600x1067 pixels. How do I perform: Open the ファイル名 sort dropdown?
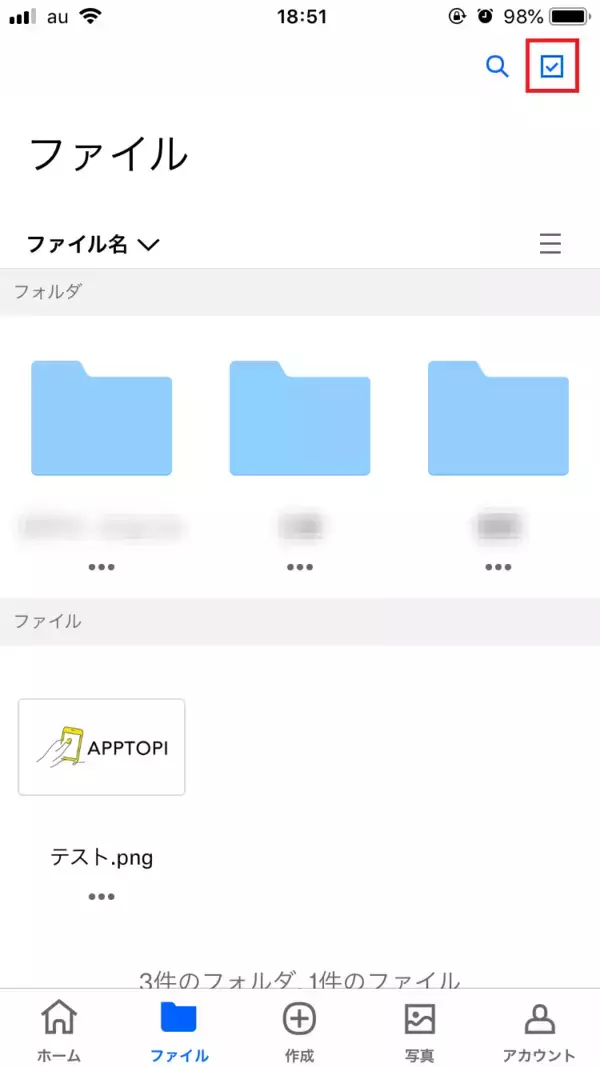[93, 243]
